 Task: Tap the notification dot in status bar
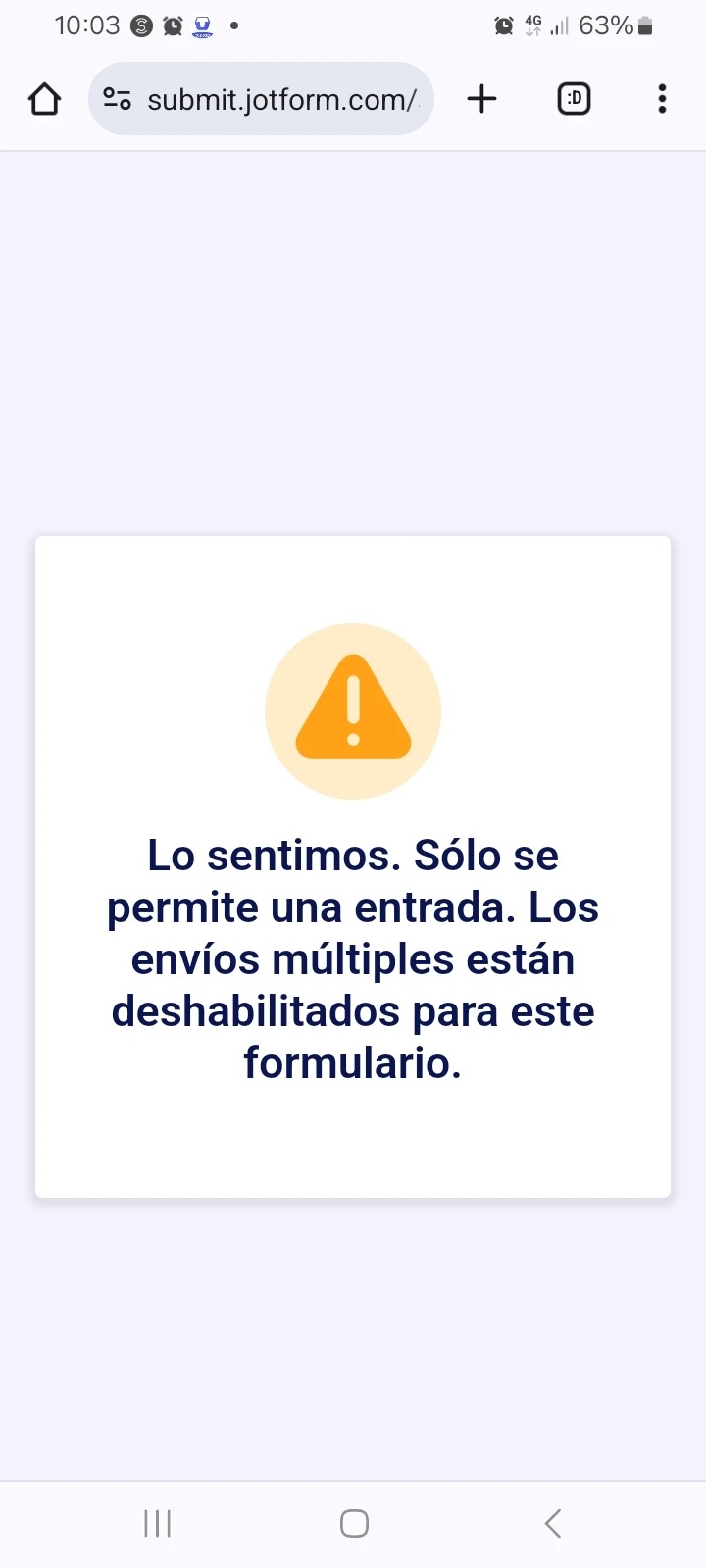(232, 25)
